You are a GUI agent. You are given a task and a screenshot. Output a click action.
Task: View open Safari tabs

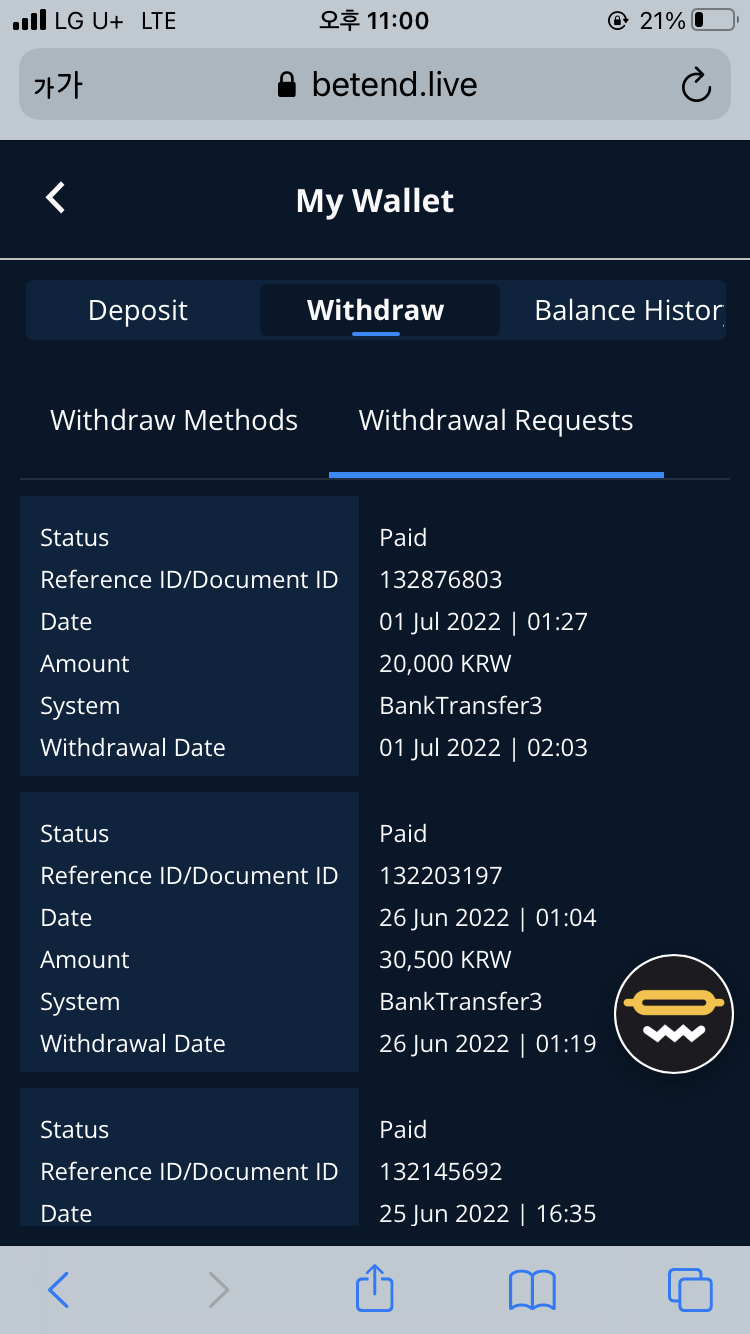[x=690, y=1290]
